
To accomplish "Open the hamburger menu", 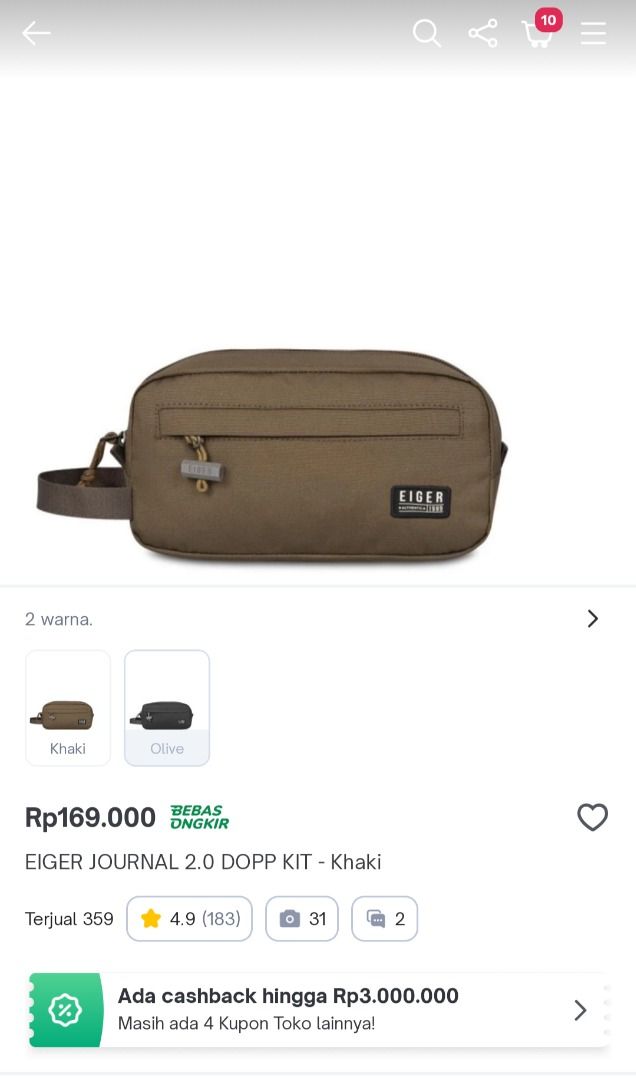I will (593, 33).
